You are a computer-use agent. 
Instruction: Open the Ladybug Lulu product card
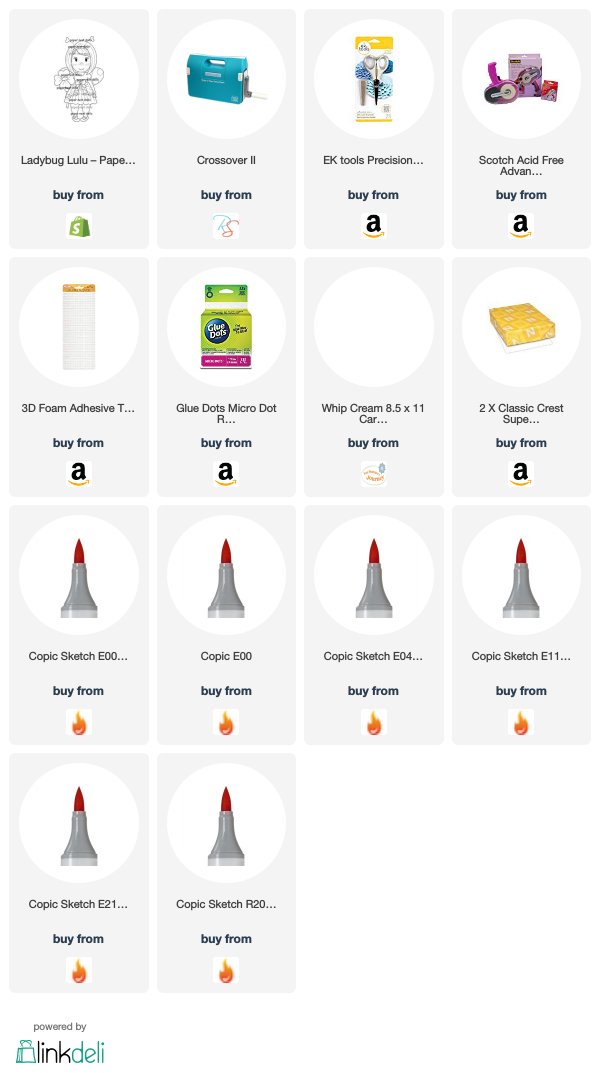point(79,129)
